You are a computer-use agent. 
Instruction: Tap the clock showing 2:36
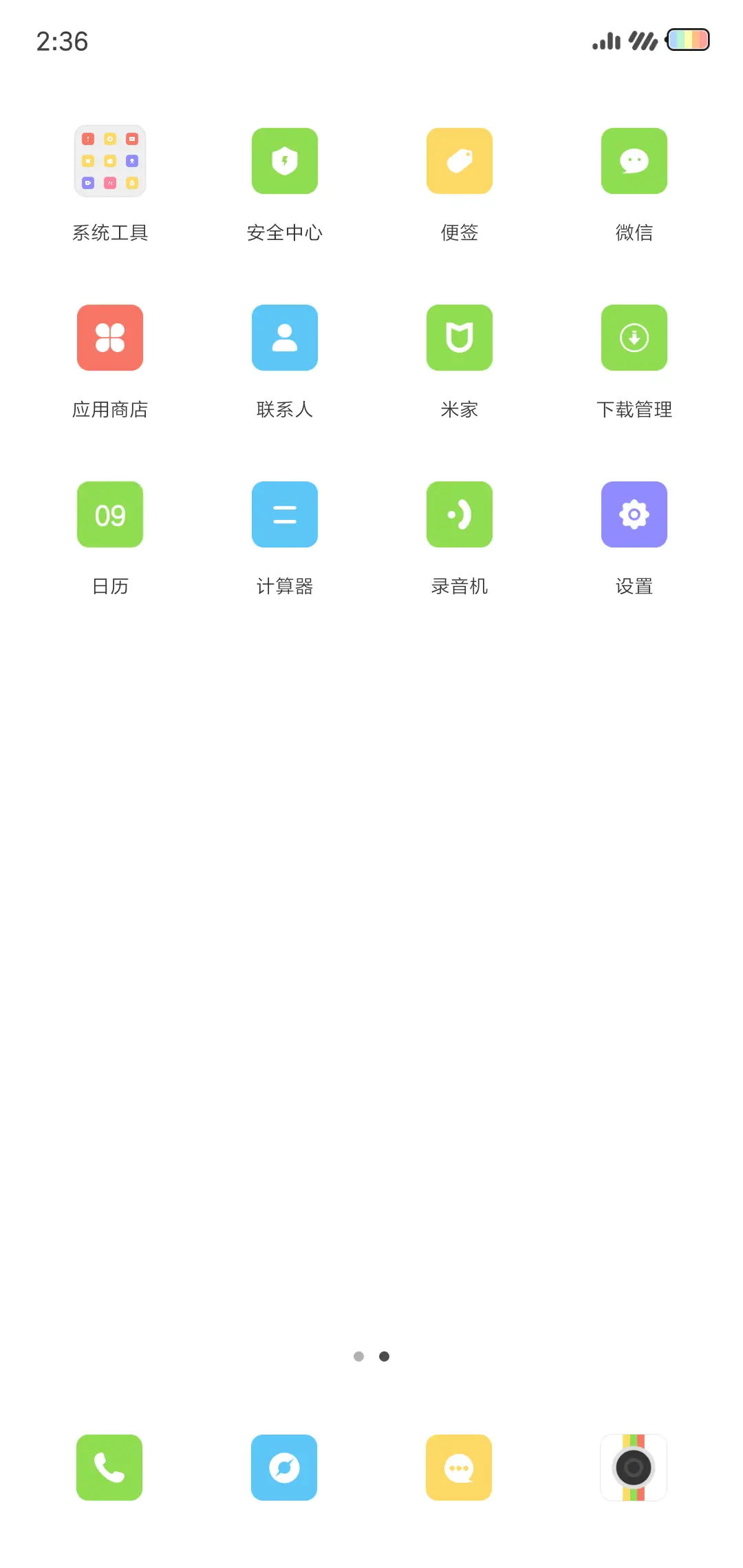(62, 41)
